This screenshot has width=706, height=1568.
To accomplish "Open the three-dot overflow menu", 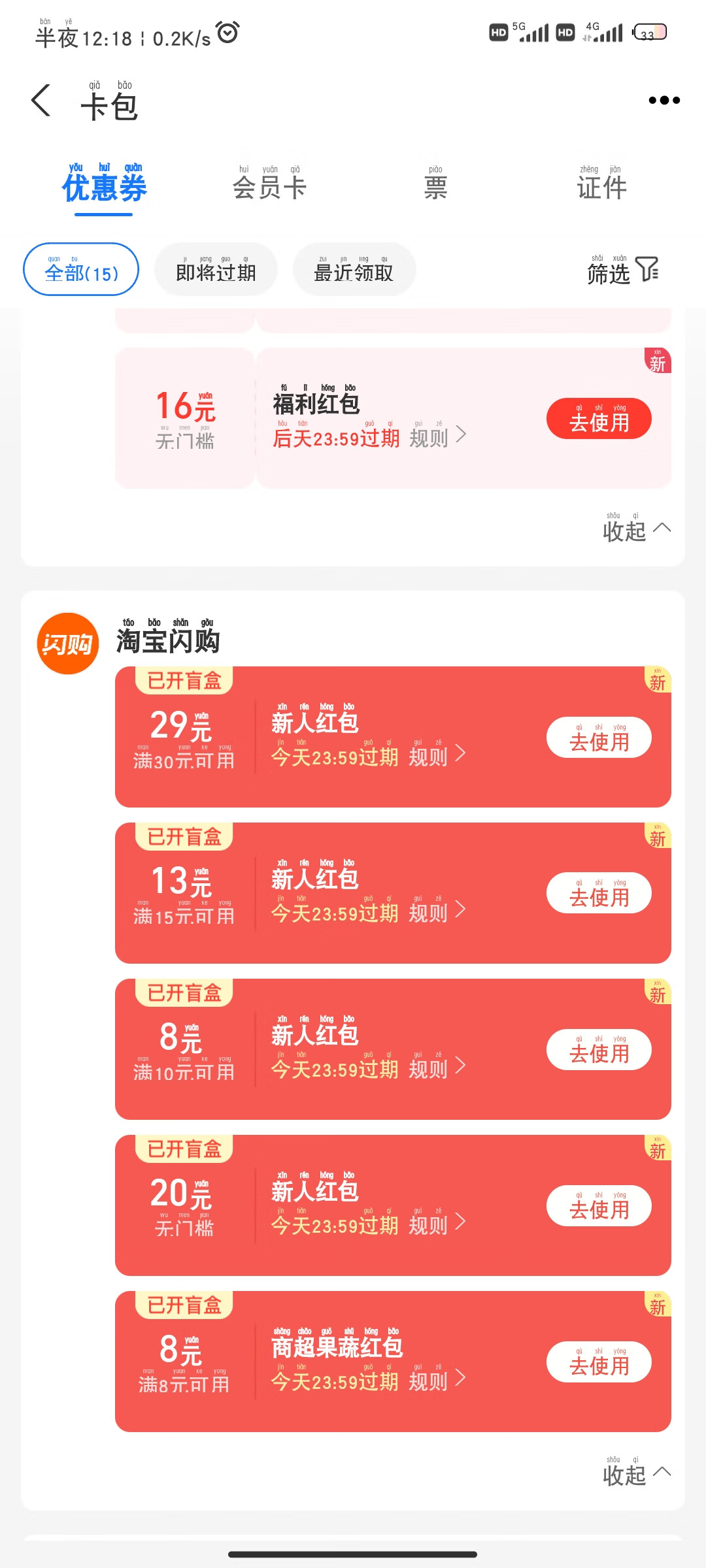I will coord(664,101).
